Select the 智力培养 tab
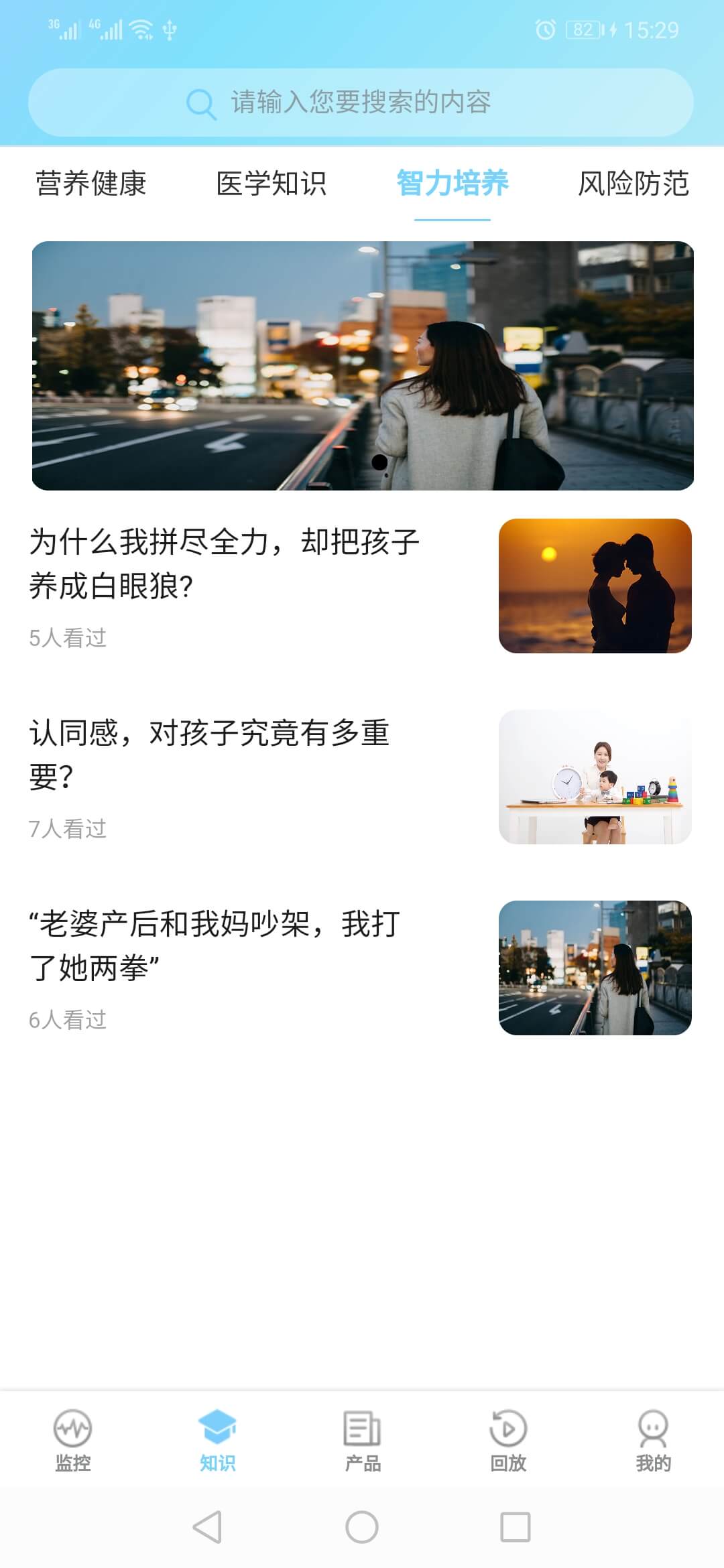Viewport: 724px width, 1568px height. [x=452, y=184]
